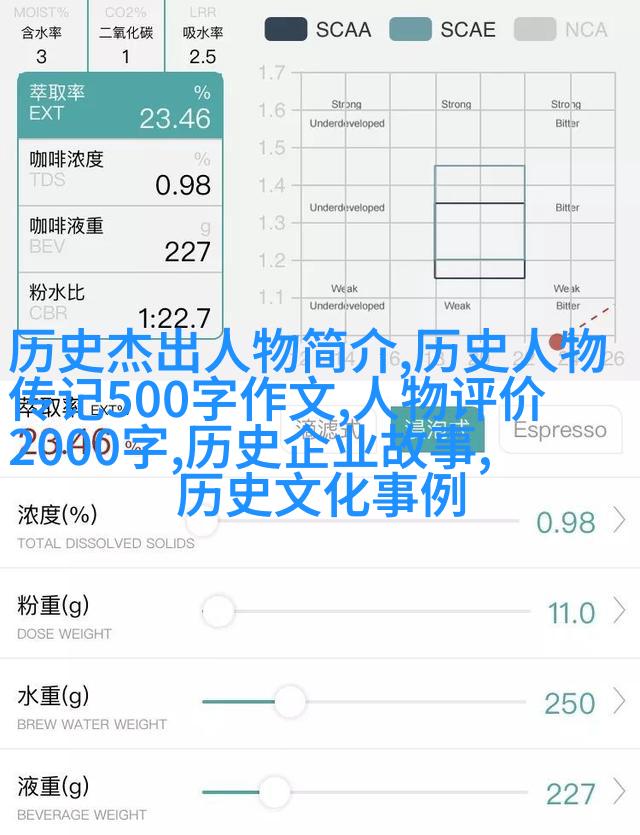Adjust the 粉重(g) dose weight slider

tap(218, 611)
